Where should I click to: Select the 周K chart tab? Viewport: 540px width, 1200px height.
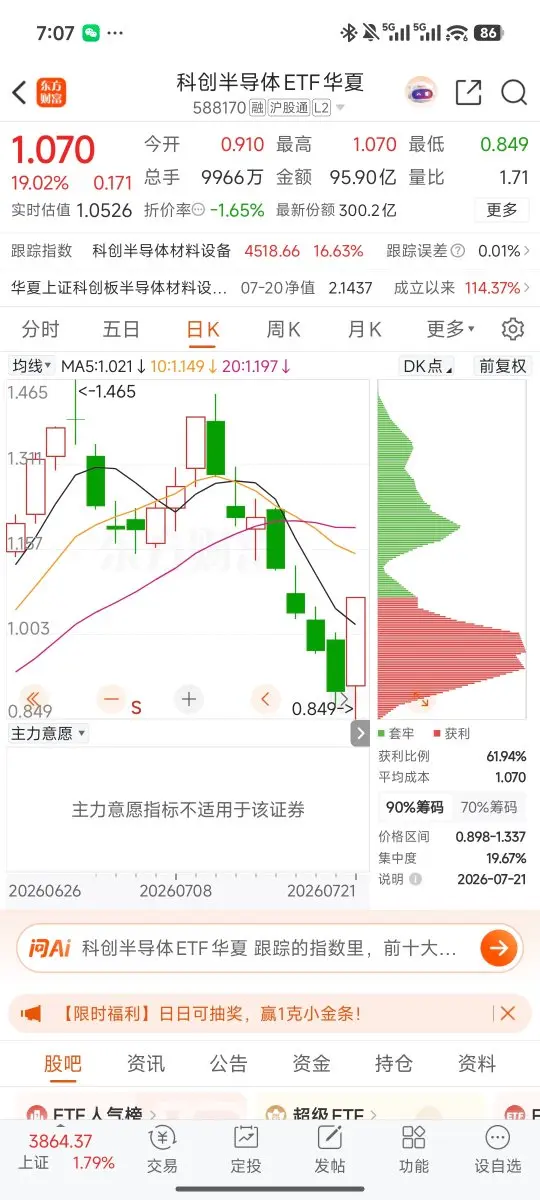click(x=283, y=329)
